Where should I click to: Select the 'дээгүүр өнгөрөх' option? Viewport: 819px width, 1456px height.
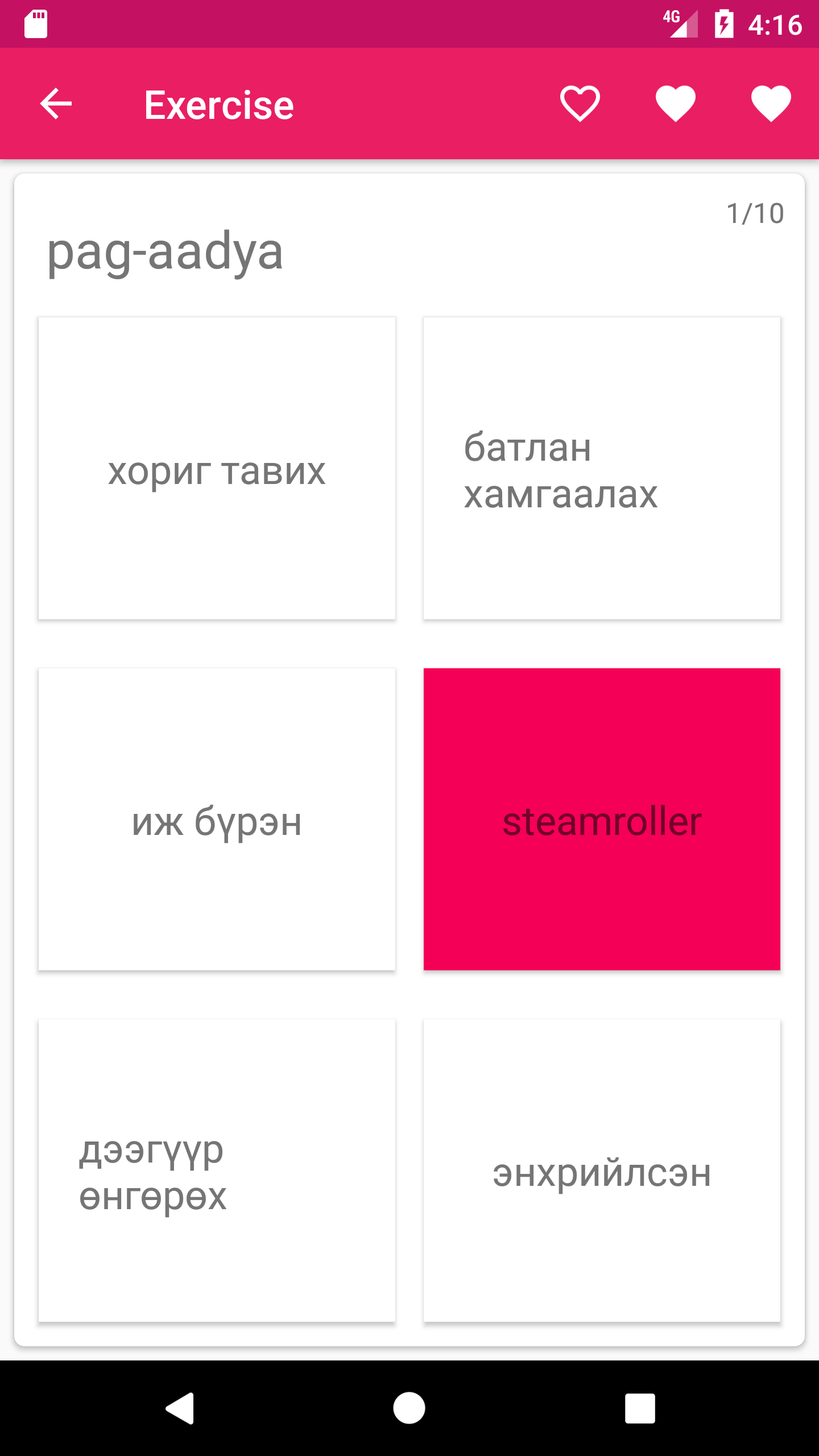point(217,1170)
